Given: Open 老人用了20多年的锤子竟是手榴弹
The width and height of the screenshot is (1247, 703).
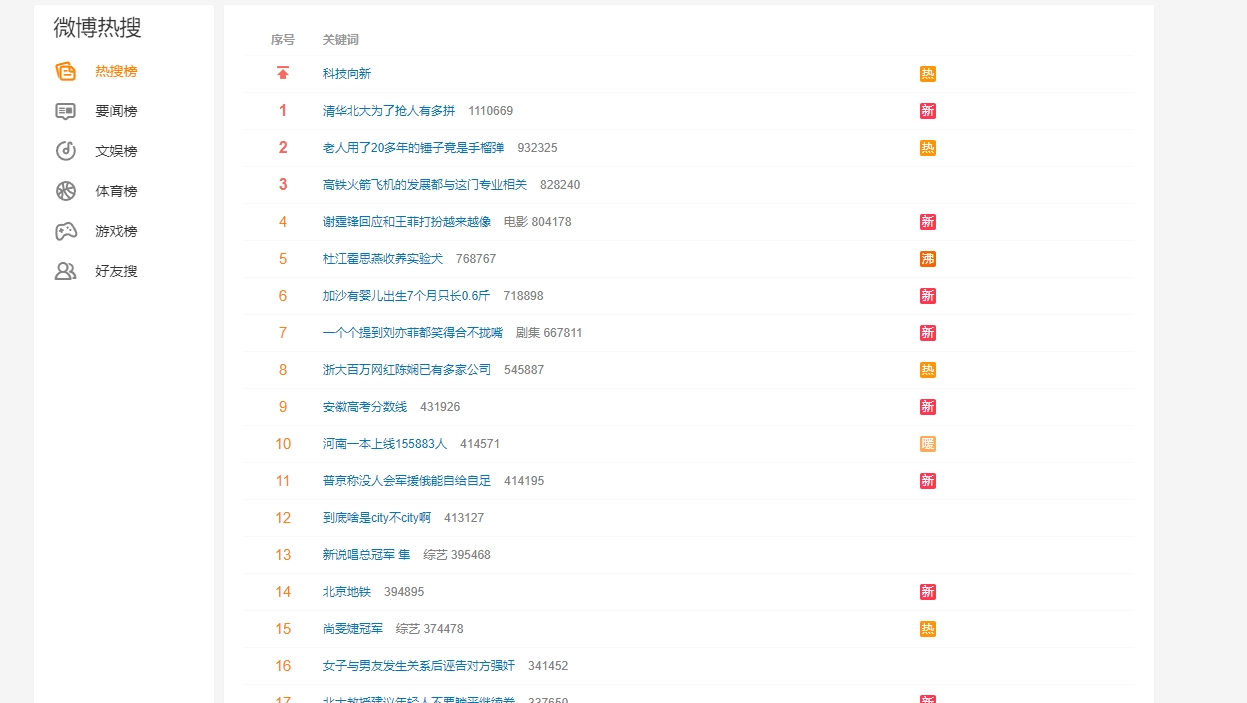Looking at the screenshot, I should click(x=413, y=148).
